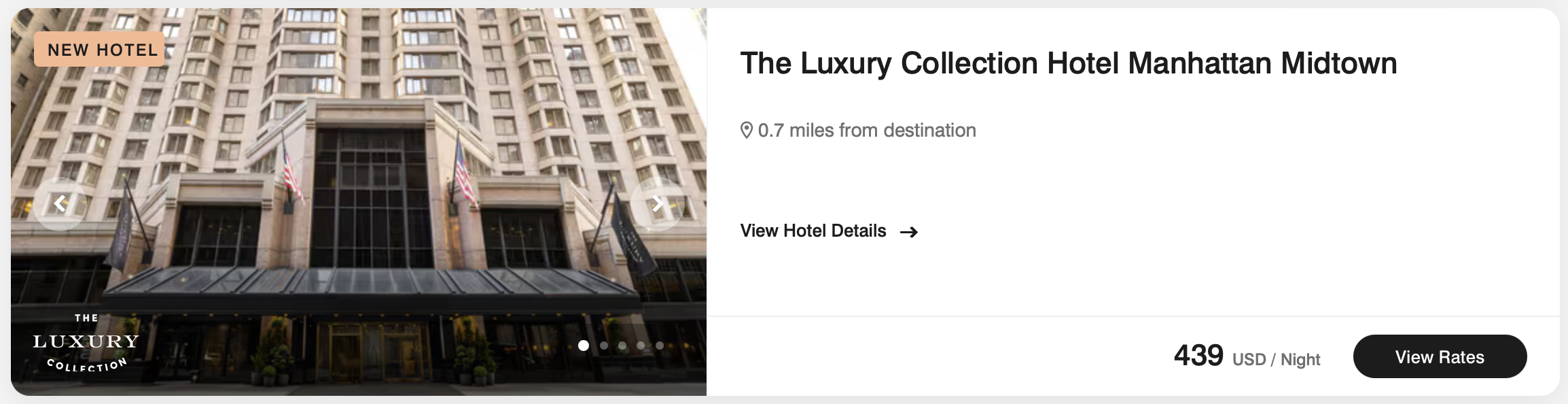The image size is (1568, 404).
Task: Show the next hotel photo
Action: click(656, 203)
